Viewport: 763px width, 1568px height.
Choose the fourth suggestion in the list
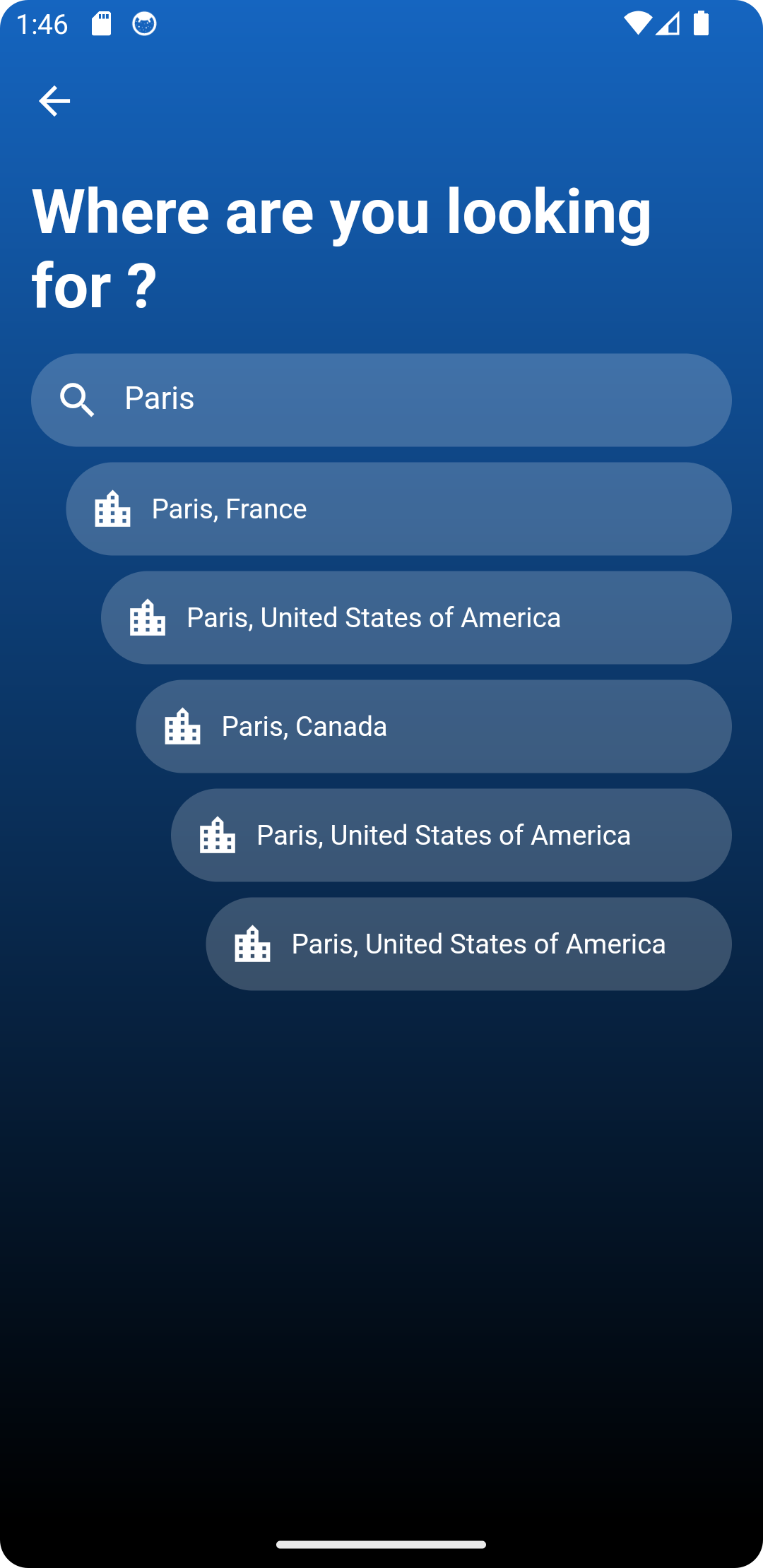(x=451, y=835)
